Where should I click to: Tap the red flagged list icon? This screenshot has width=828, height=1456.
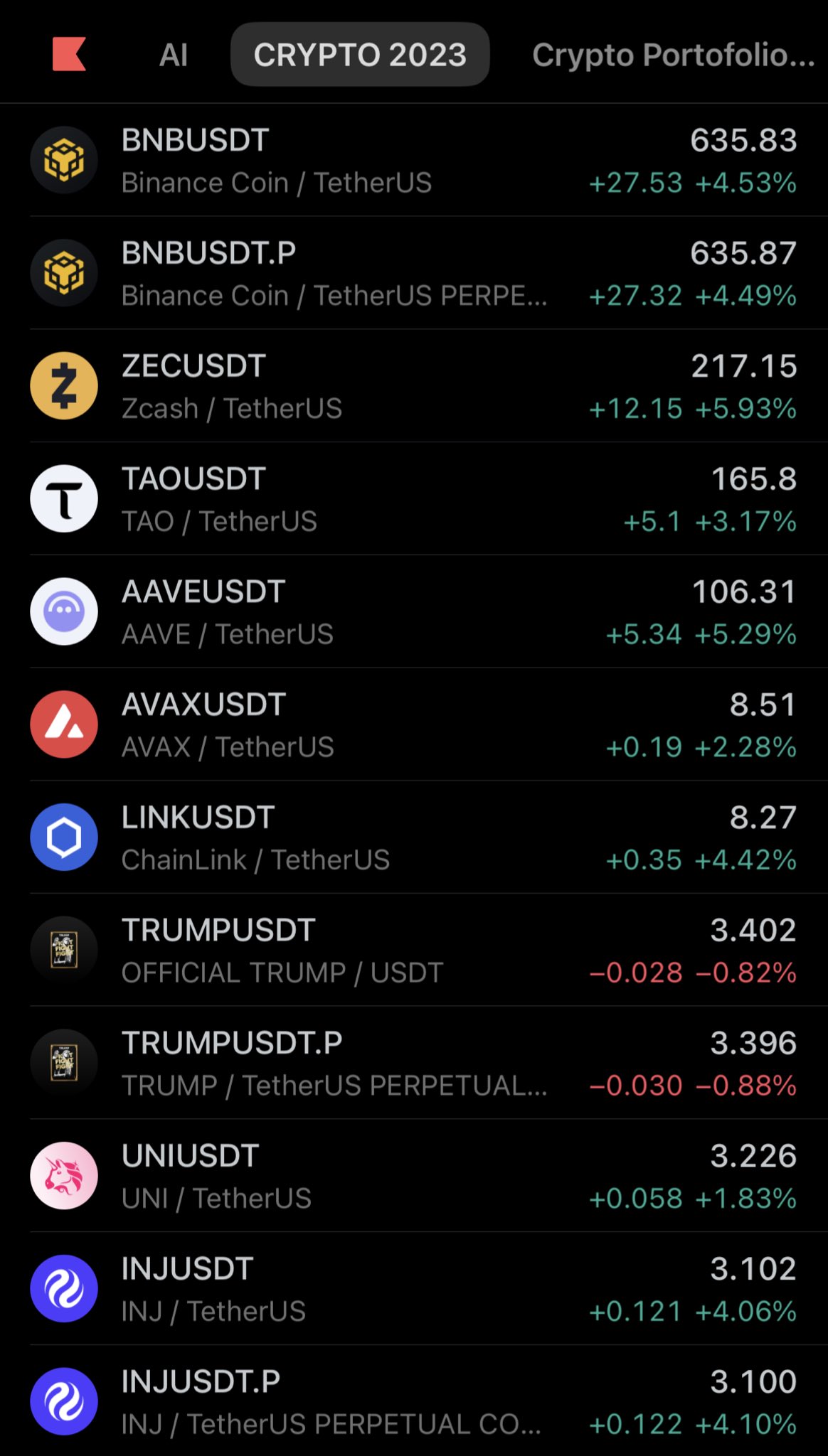click(x=69, y=54)
